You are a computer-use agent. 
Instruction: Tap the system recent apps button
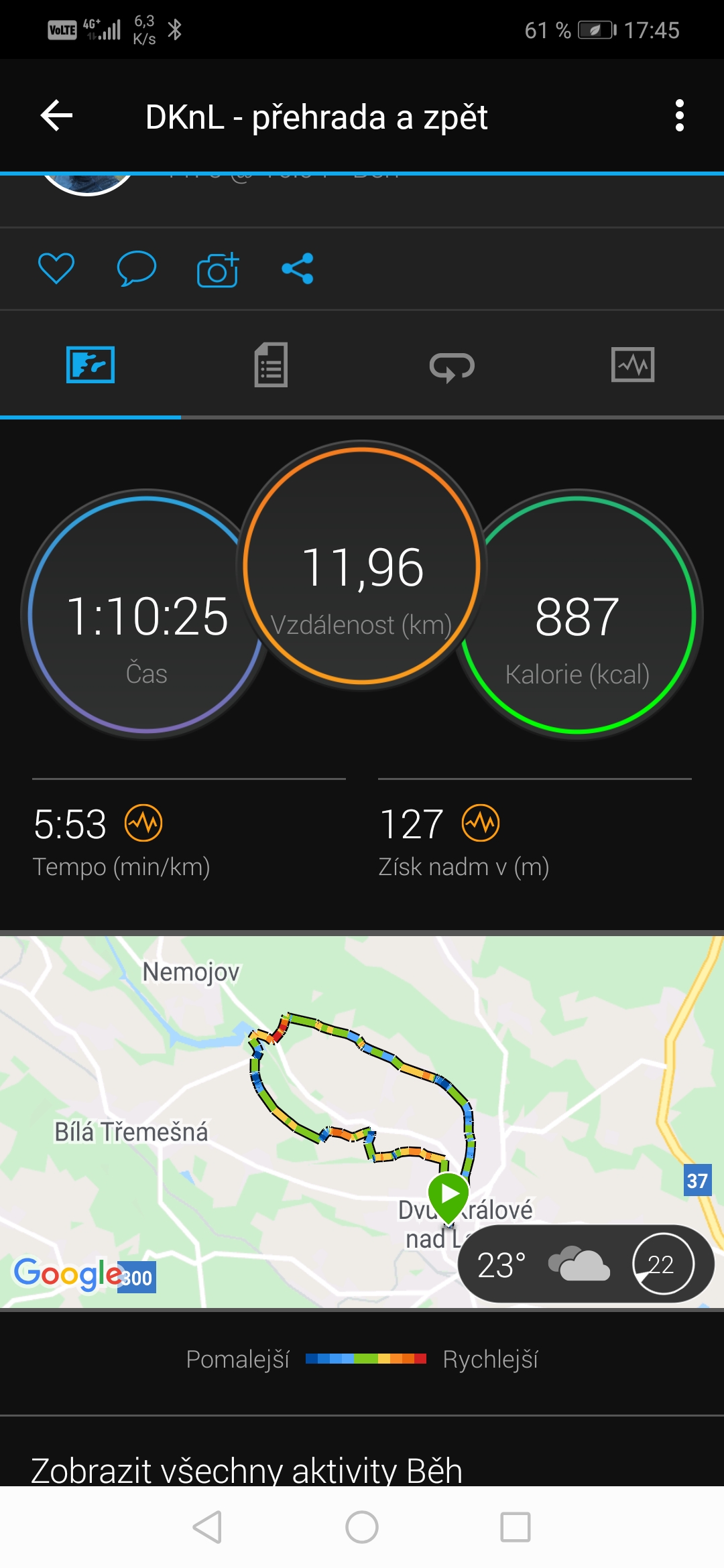[516, 1527]
